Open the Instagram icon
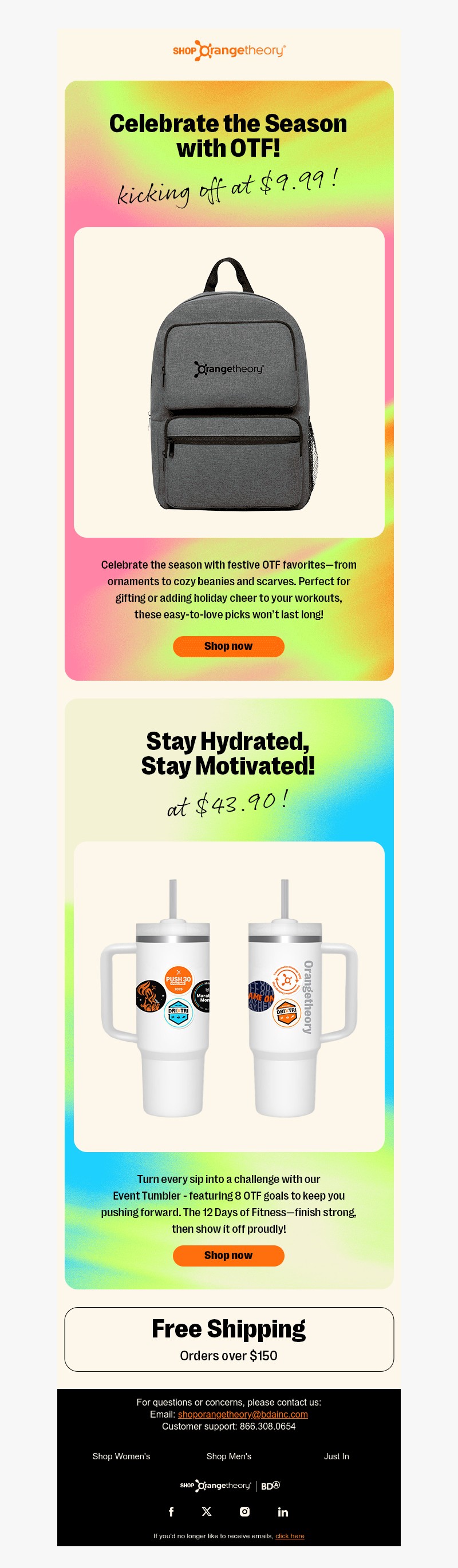Screen dimensions: 458x1568 (x=245, y=1511)
